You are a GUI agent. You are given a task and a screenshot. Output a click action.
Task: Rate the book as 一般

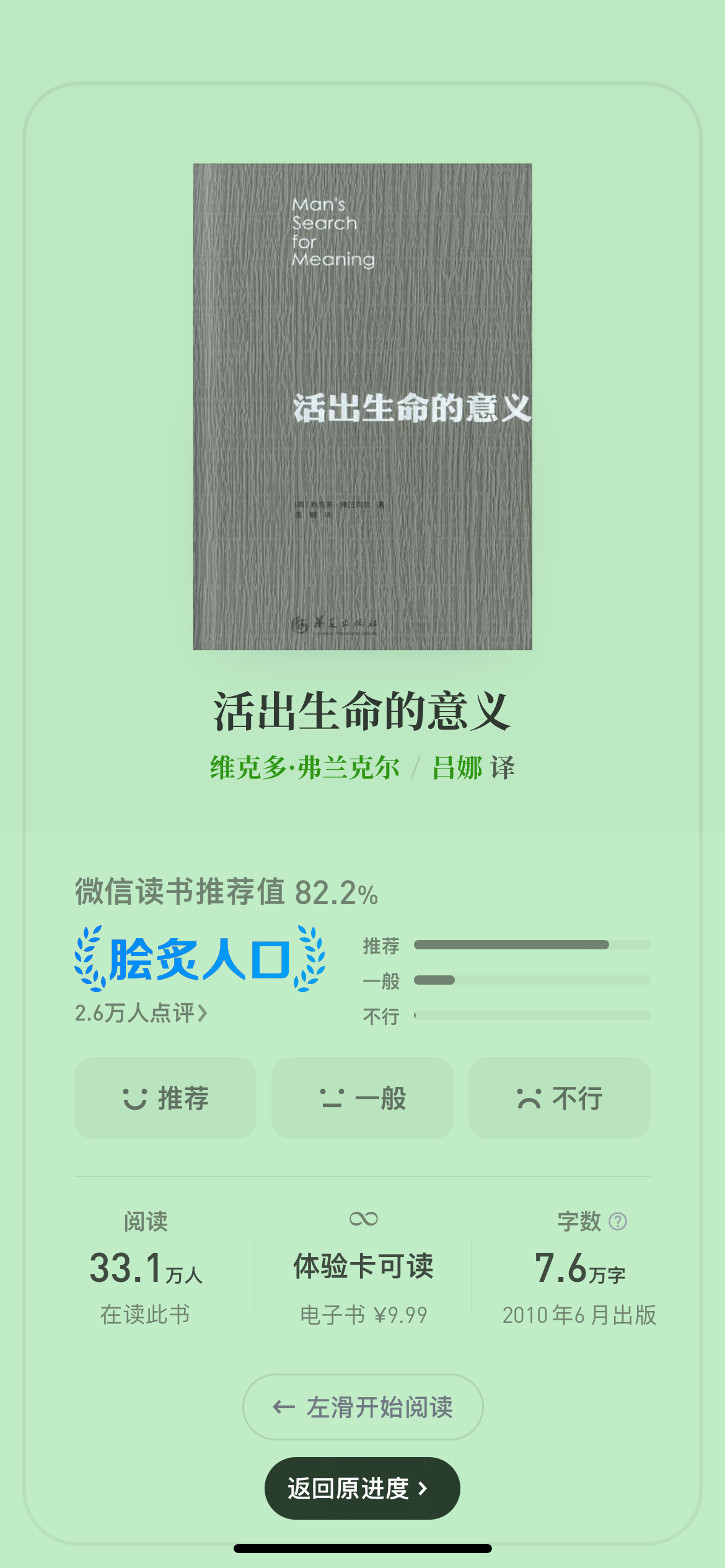(x=362, y=1098)
